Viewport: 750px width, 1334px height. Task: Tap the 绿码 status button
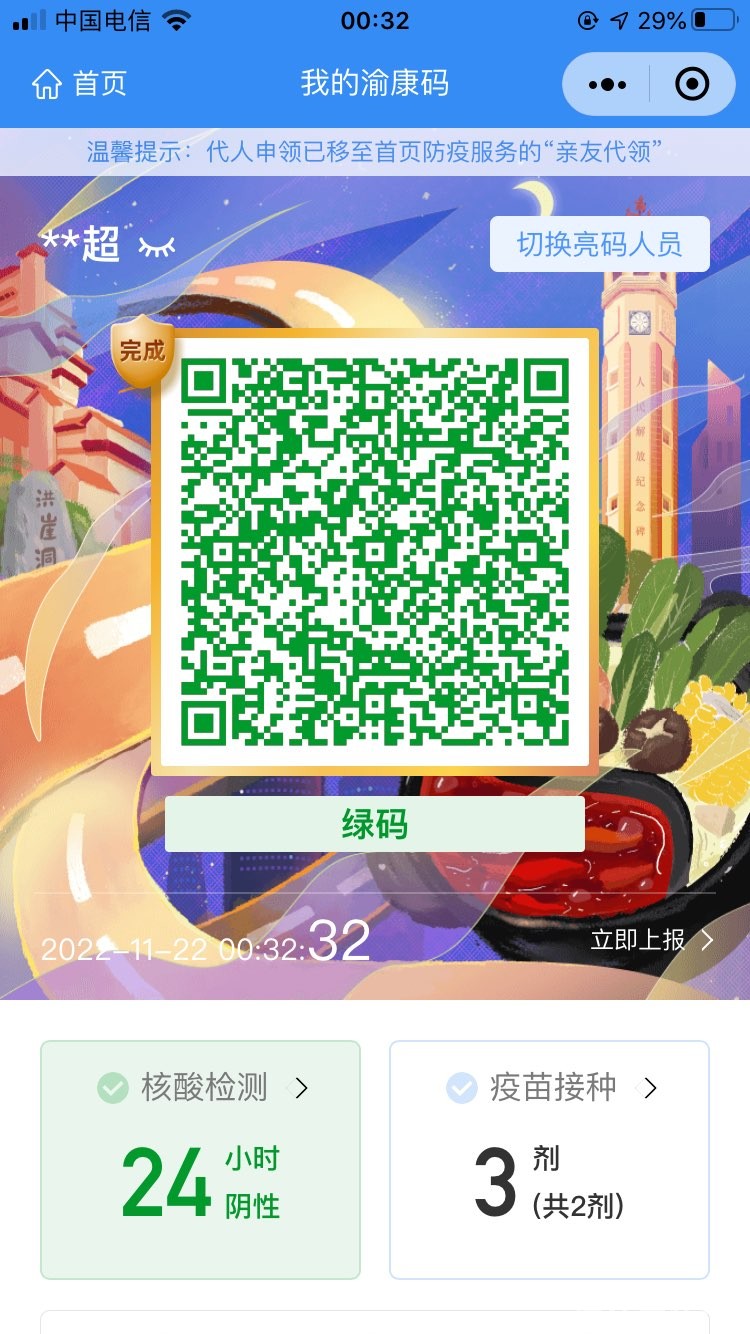coord(374,824)
